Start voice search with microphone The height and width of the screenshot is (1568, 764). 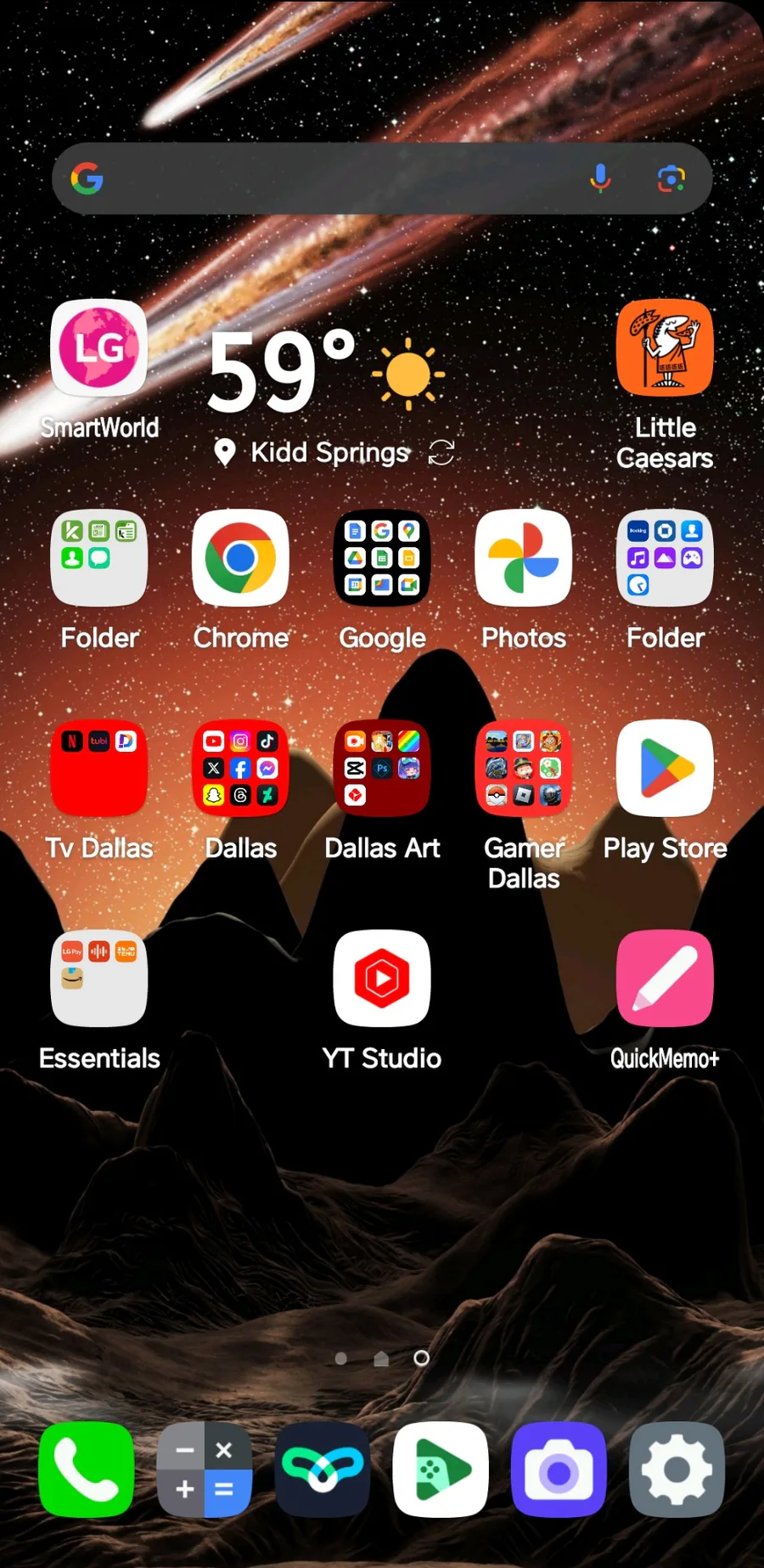(x=600, y=178)
